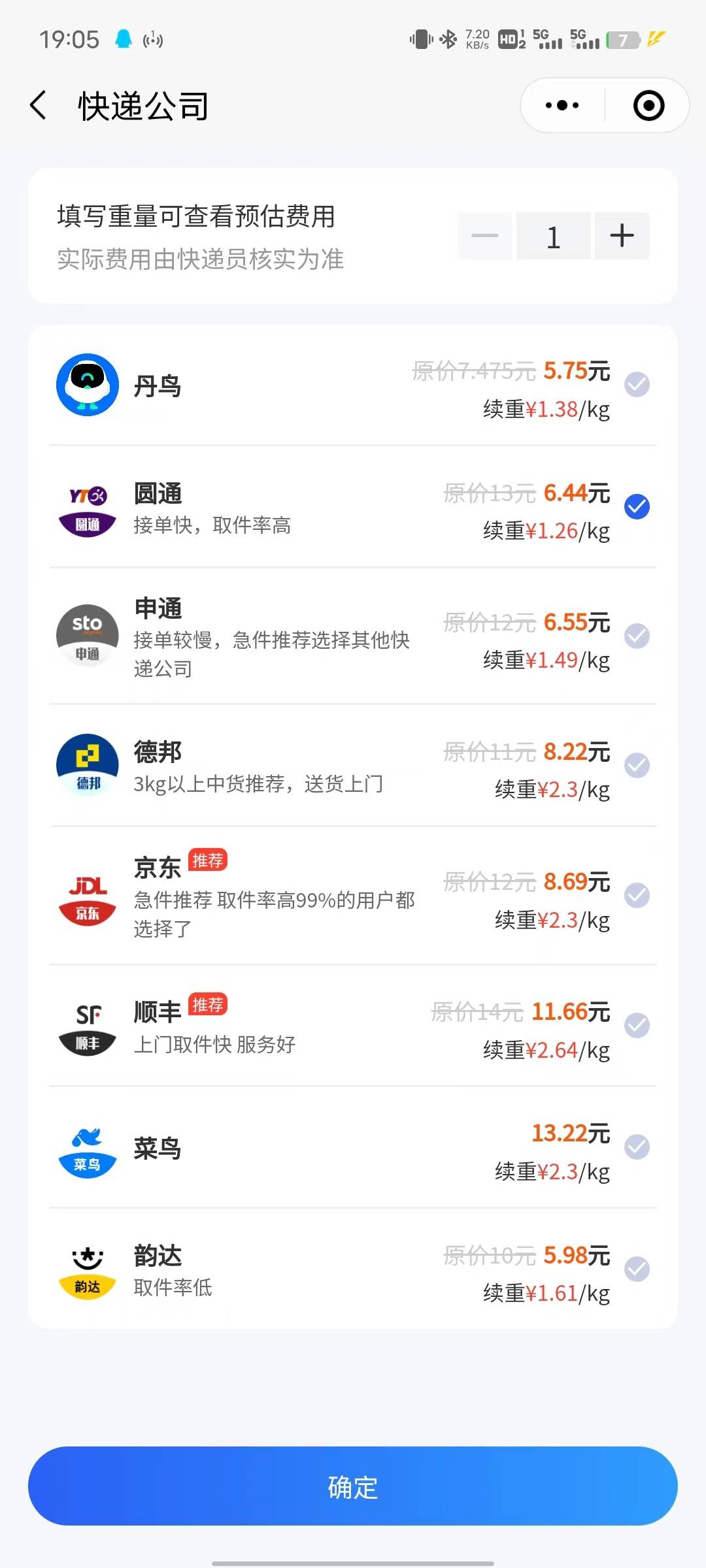Select 圆通 courier row
This screenshot has height=1568, width=706.
353,507
